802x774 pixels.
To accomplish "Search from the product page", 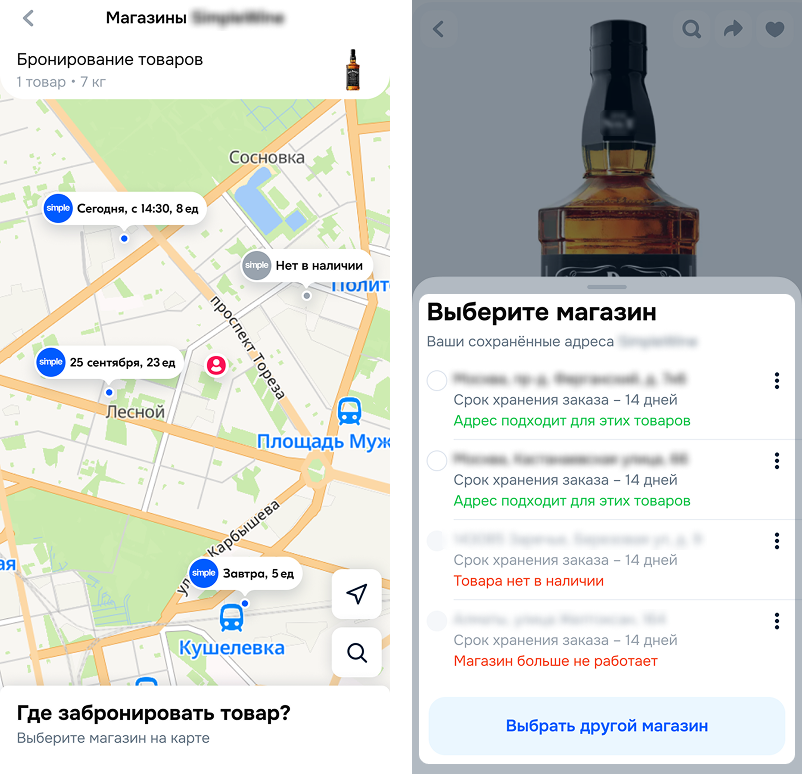I will coord(692,29).
